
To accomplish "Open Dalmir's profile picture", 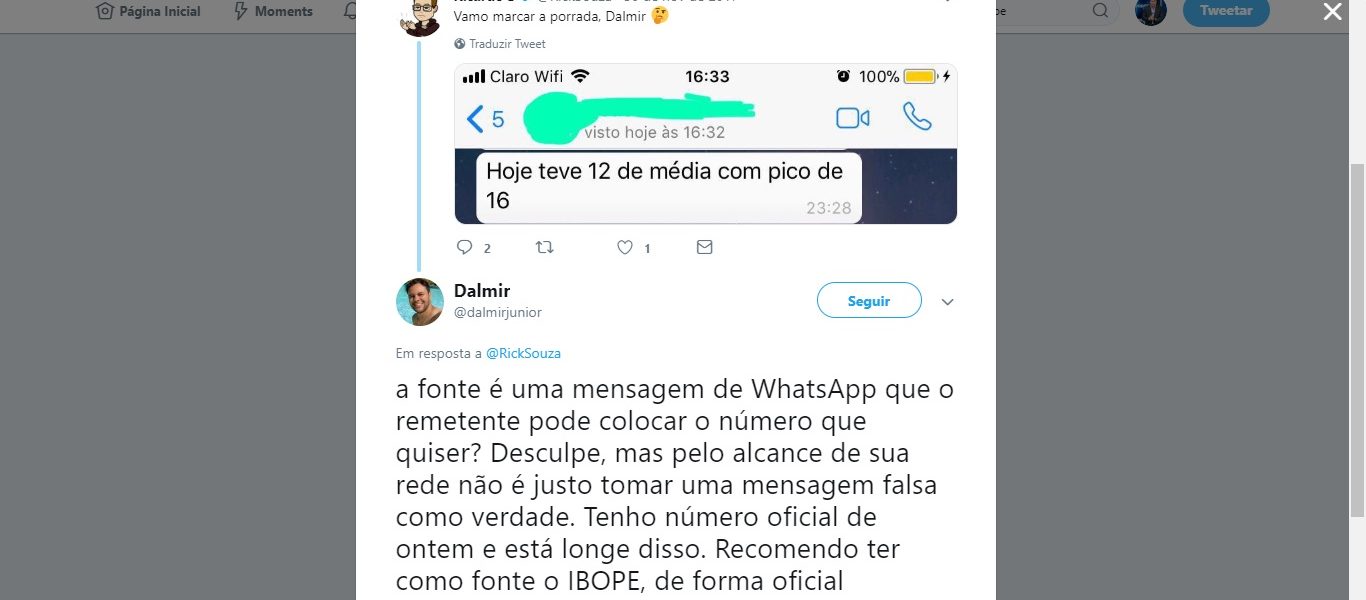I will click(x=420, y=302).
